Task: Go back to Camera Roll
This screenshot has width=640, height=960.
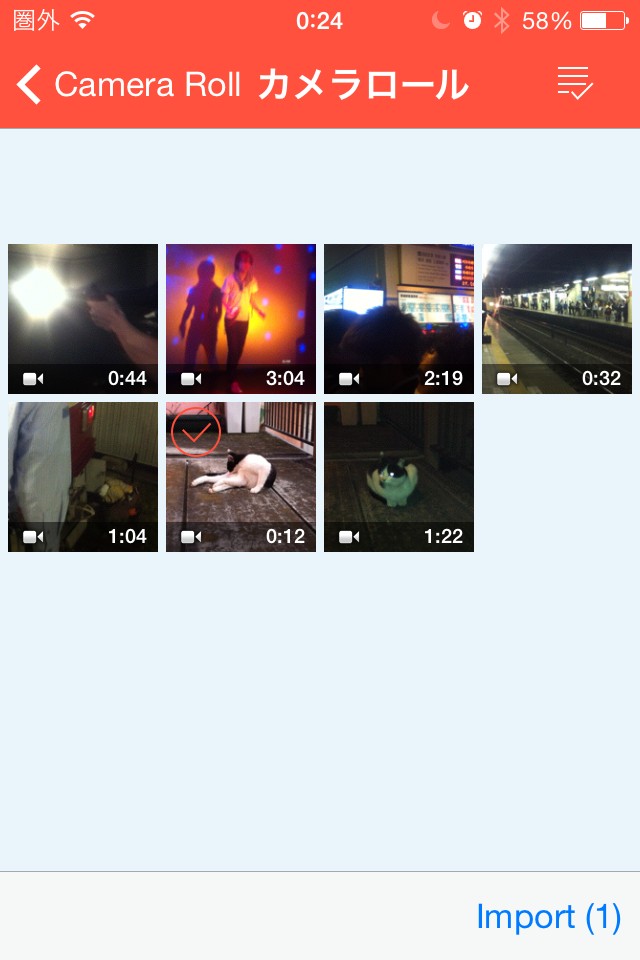Action: coord(130,85)
